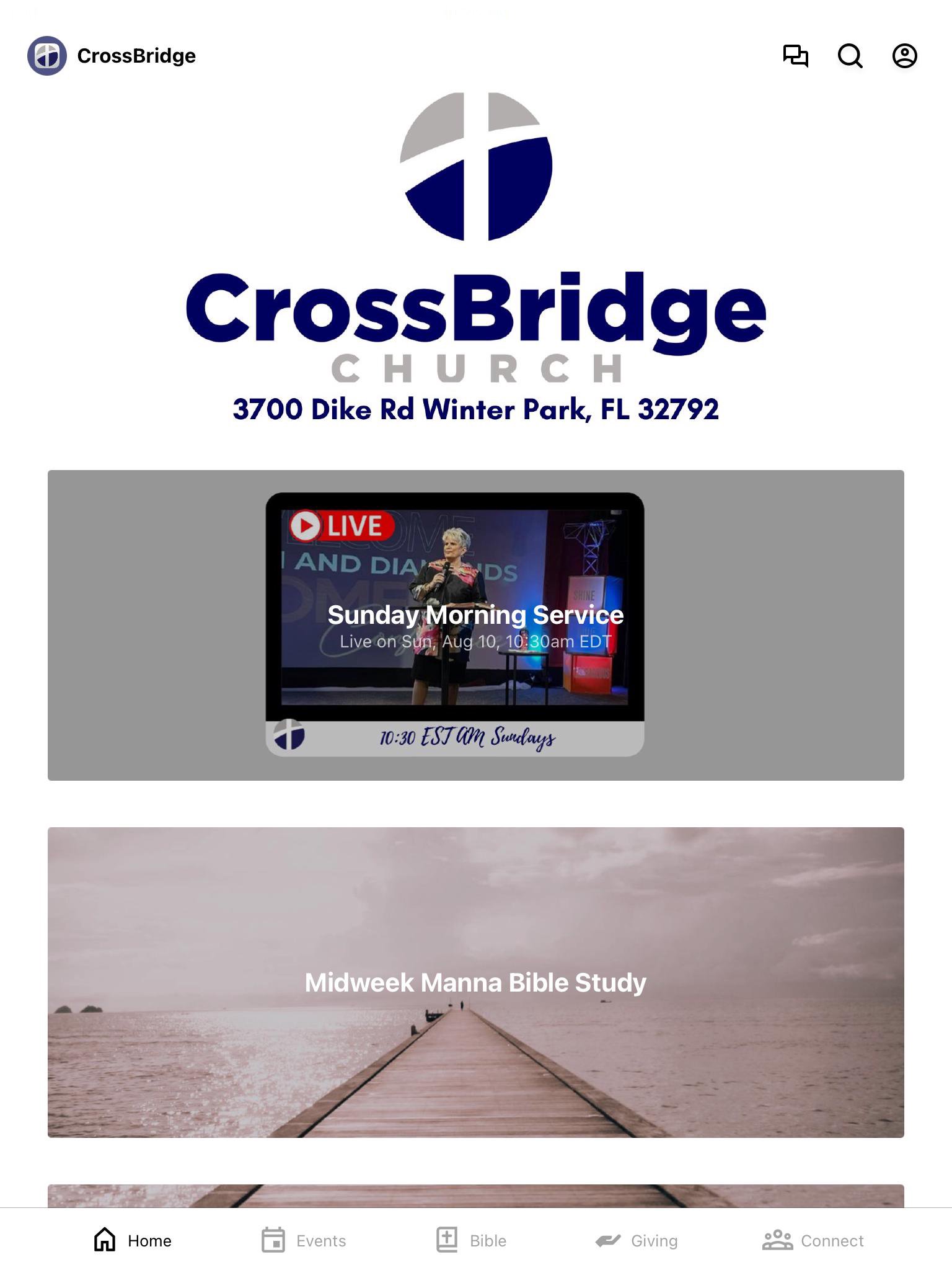Image resolution: width=952 pixels, height=1270 pixels.
Task: Open Sunday Morning Service live stream card
Action: (475, 624)
